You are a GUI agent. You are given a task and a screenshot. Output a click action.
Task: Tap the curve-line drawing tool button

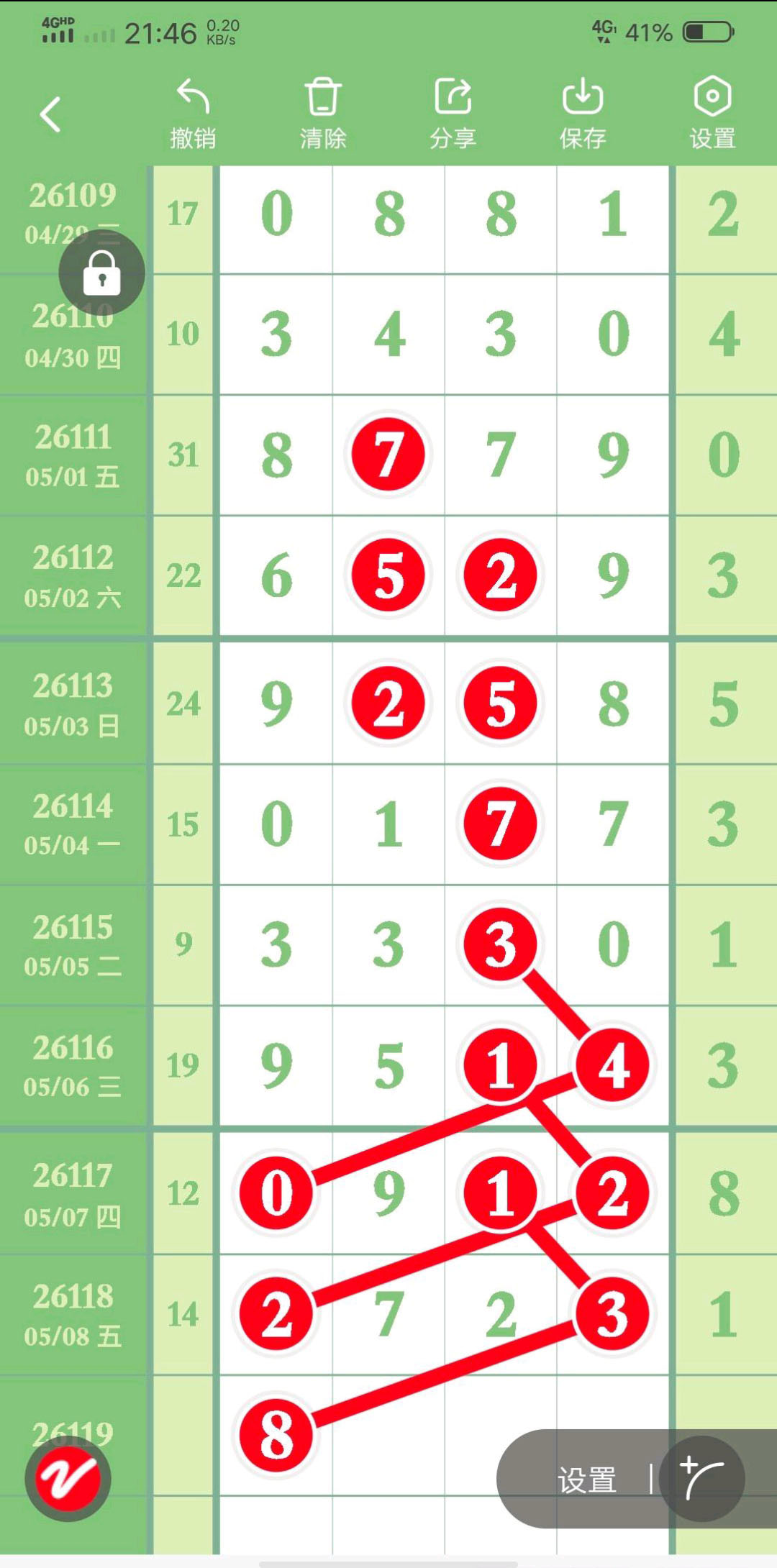point(701,1478)
